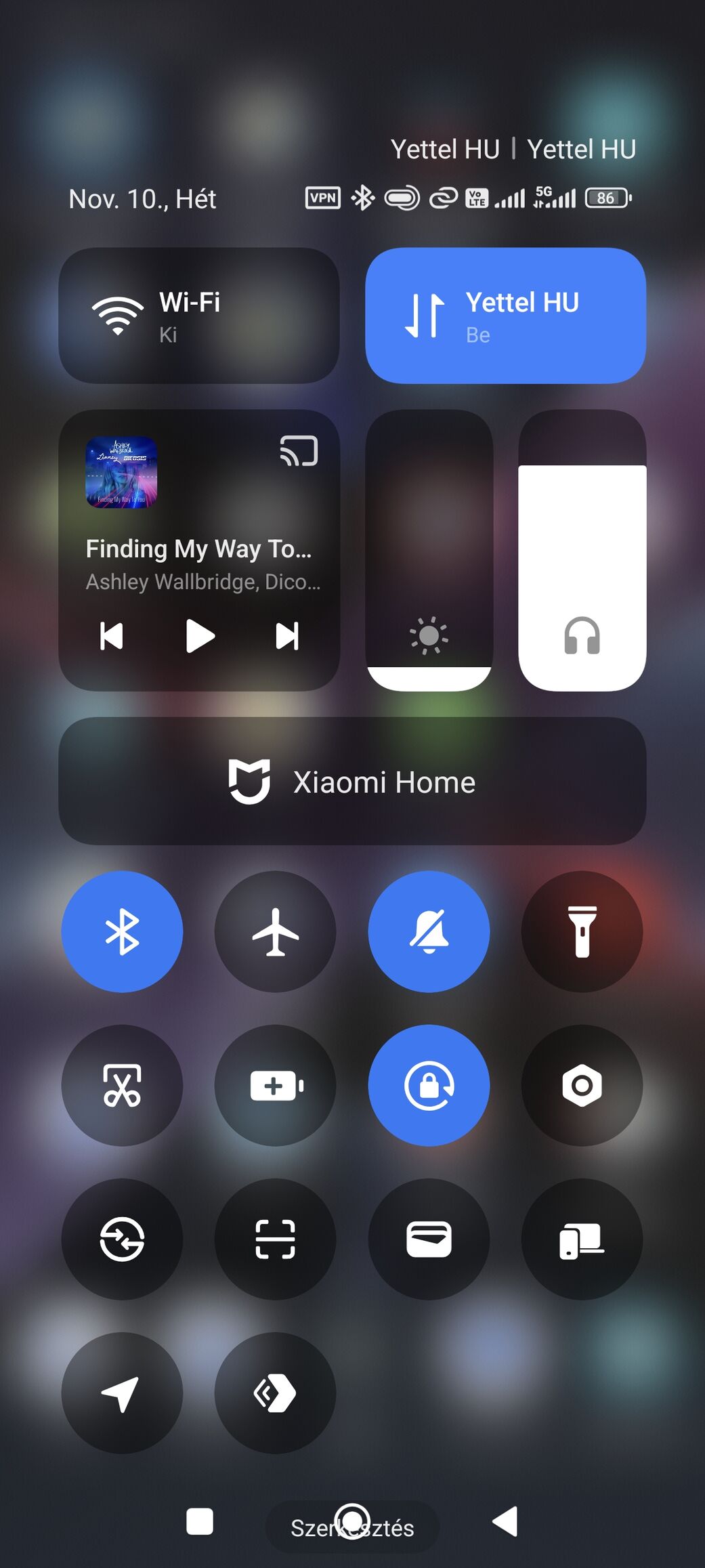This screenshot has height=1568, width=705.
Task: Toggle the silent bell mode
Action: pyautogui.click(x=429, y=932)
